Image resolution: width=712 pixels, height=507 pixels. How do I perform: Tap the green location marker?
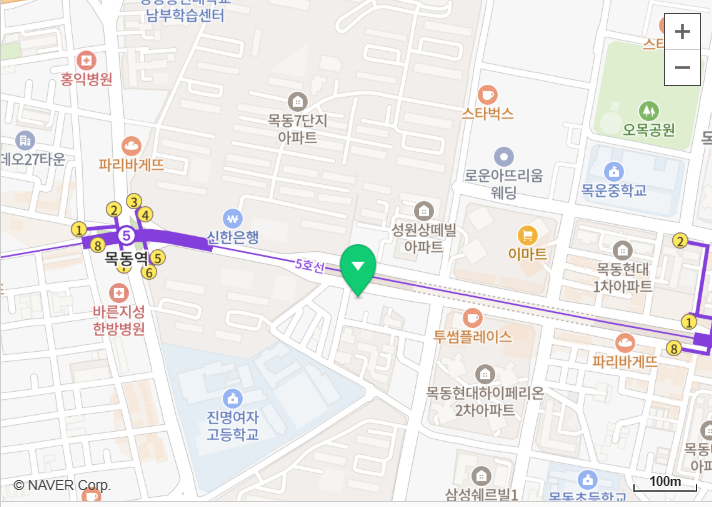[x=358, y=267]
